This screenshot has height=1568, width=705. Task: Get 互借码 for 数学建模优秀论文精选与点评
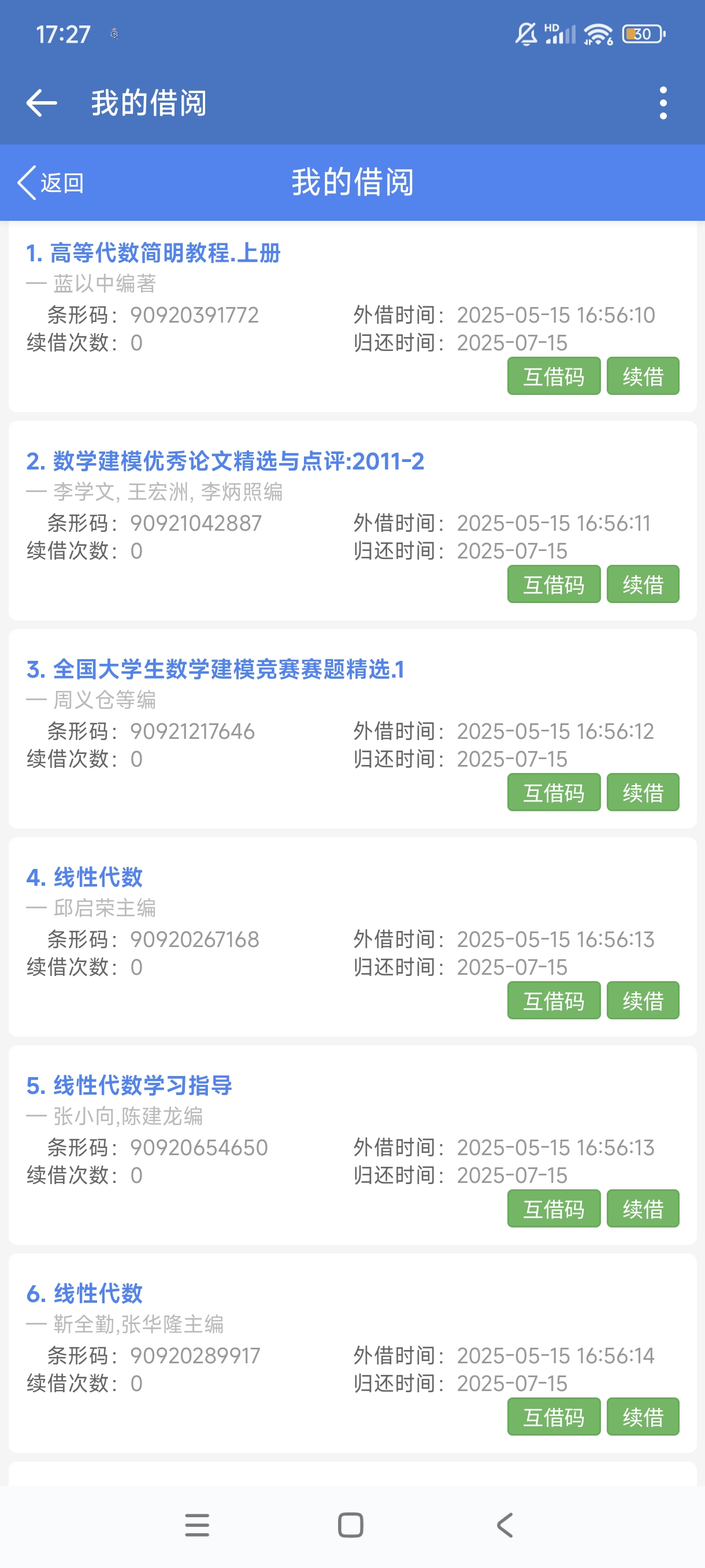pos(554,585)
